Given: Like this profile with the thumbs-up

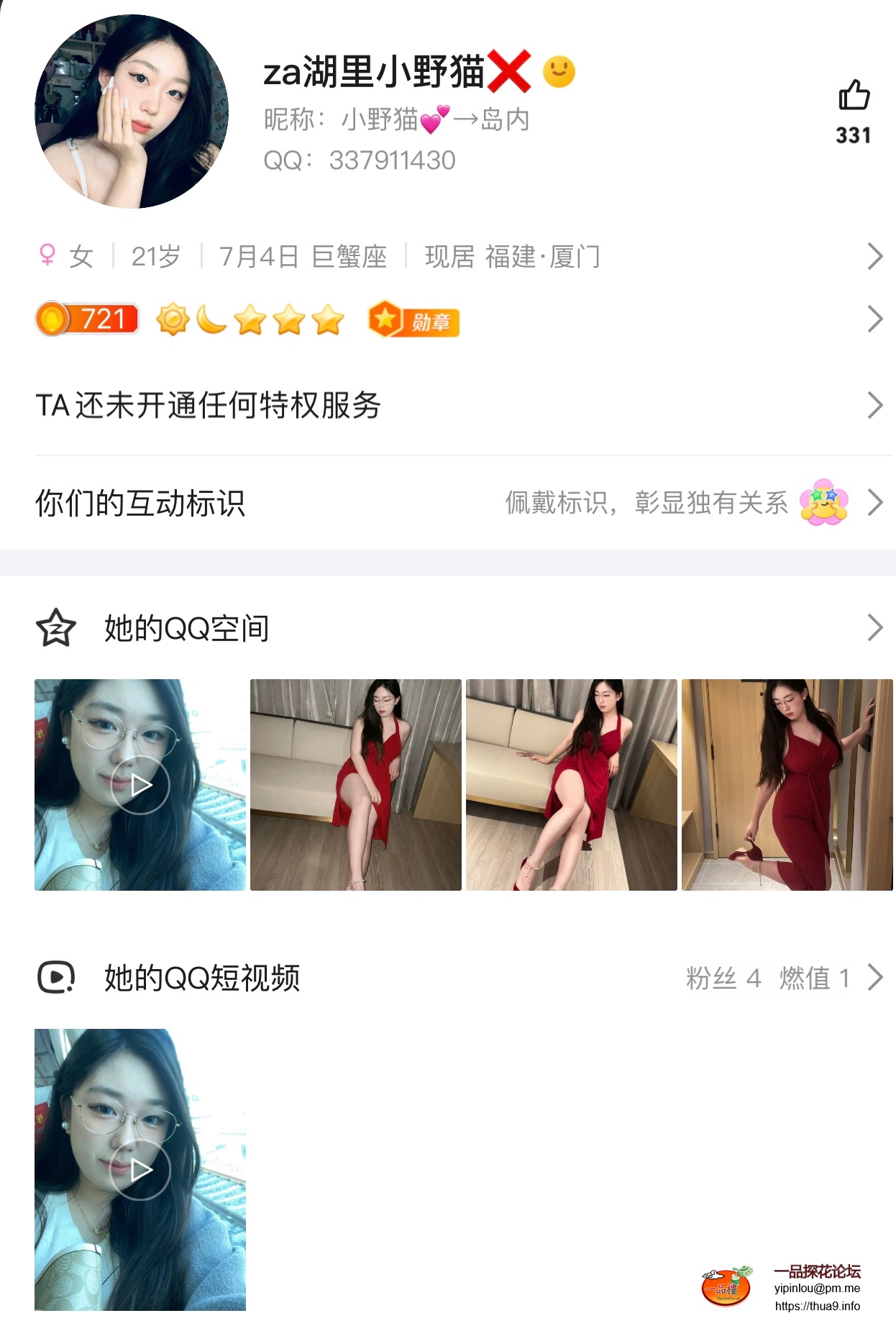Looking at the screenshot, I should tap(854, 96).
